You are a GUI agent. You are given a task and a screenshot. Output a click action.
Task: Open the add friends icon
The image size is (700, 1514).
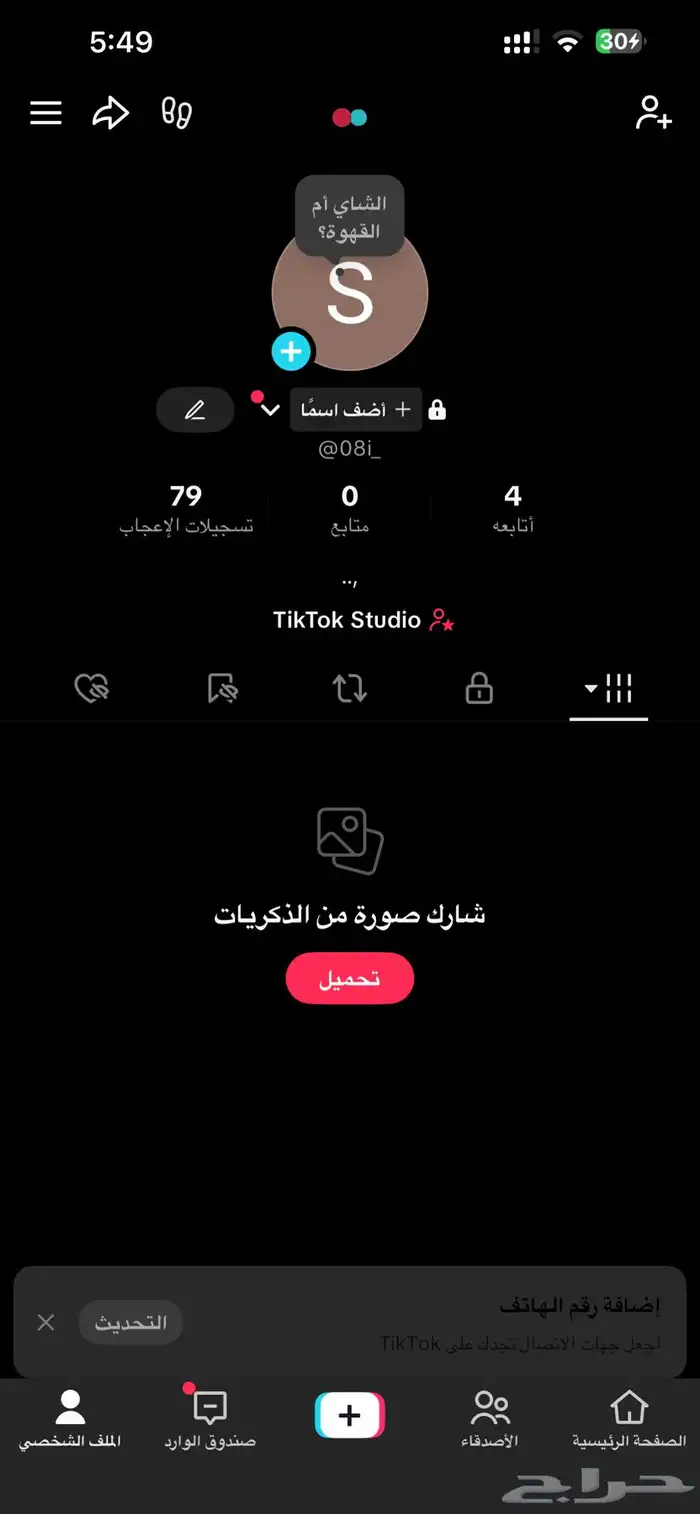[653, 113]
